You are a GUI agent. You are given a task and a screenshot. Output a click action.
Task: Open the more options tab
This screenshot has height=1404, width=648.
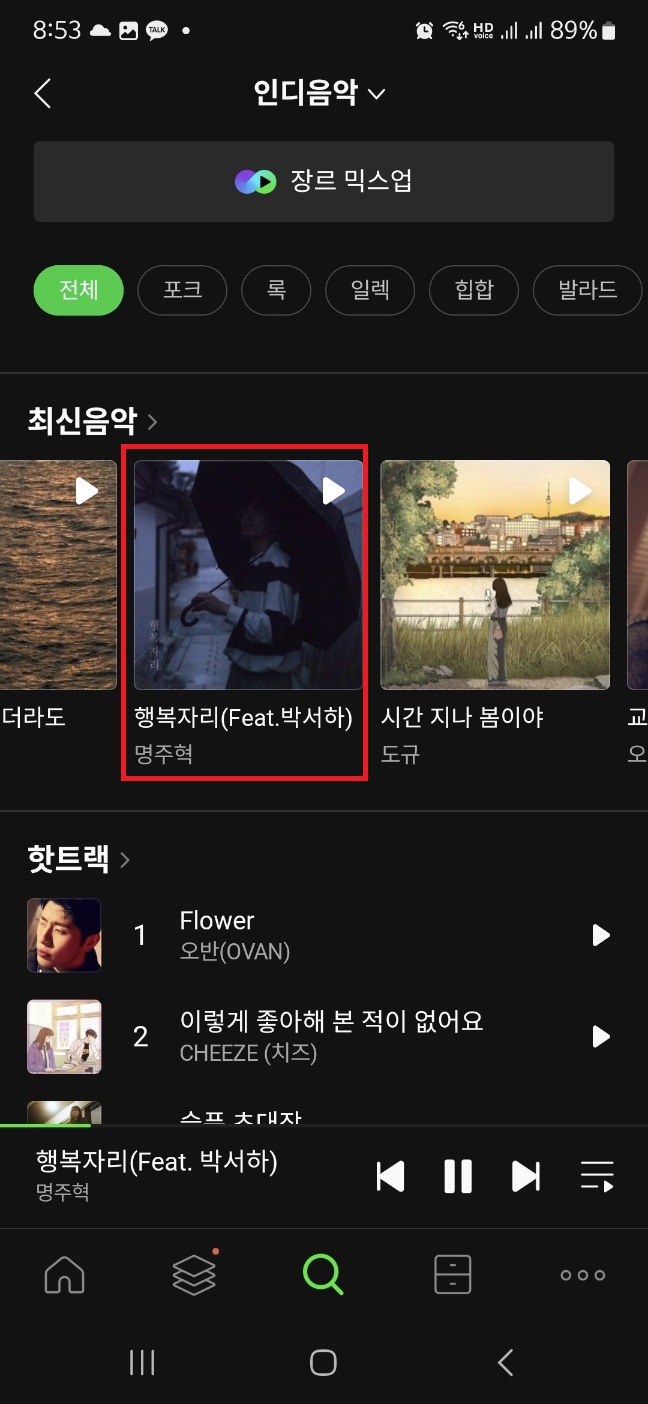[582, 1275]
